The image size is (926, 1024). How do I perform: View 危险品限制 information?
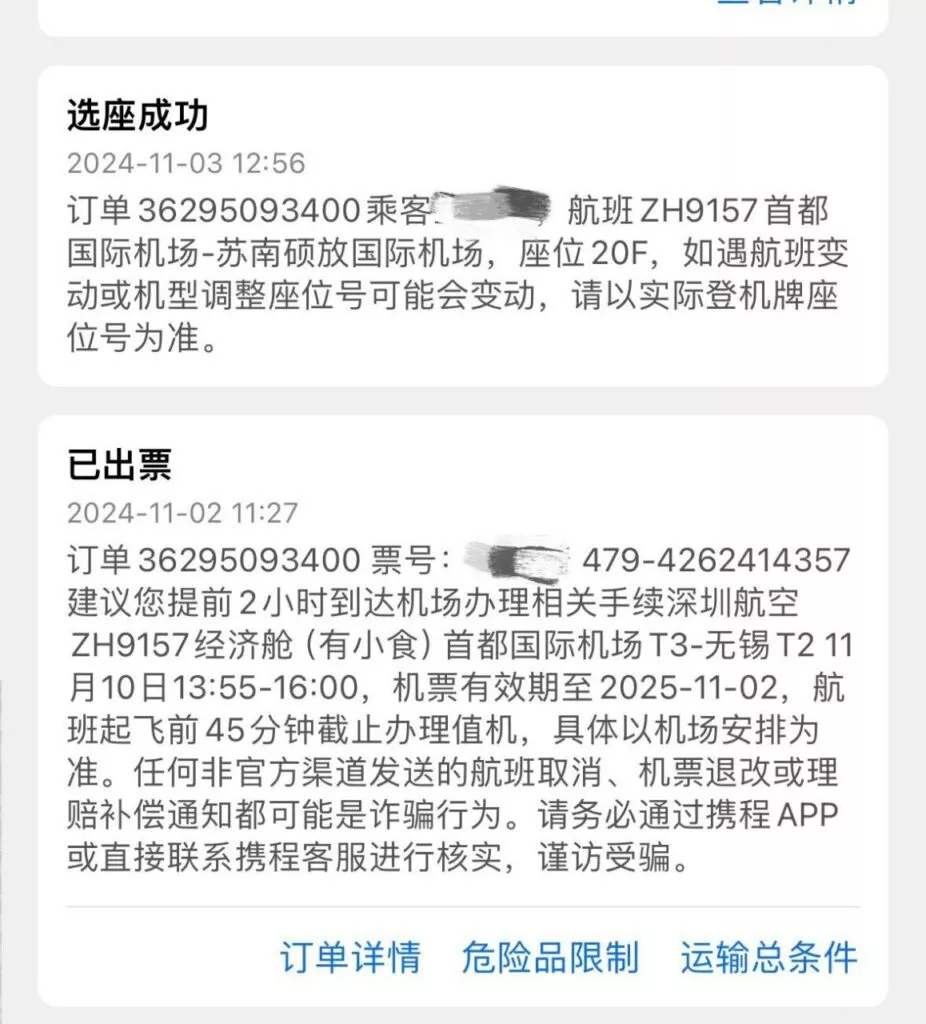click(x=550, y=957)
